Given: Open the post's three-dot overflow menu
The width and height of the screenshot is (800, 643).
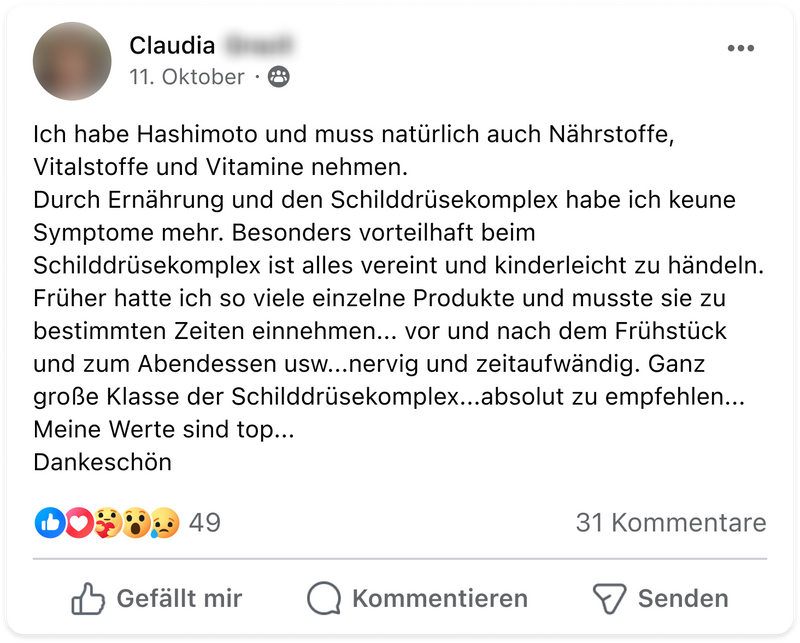Looking at the screenshot, I should [741, 48].
